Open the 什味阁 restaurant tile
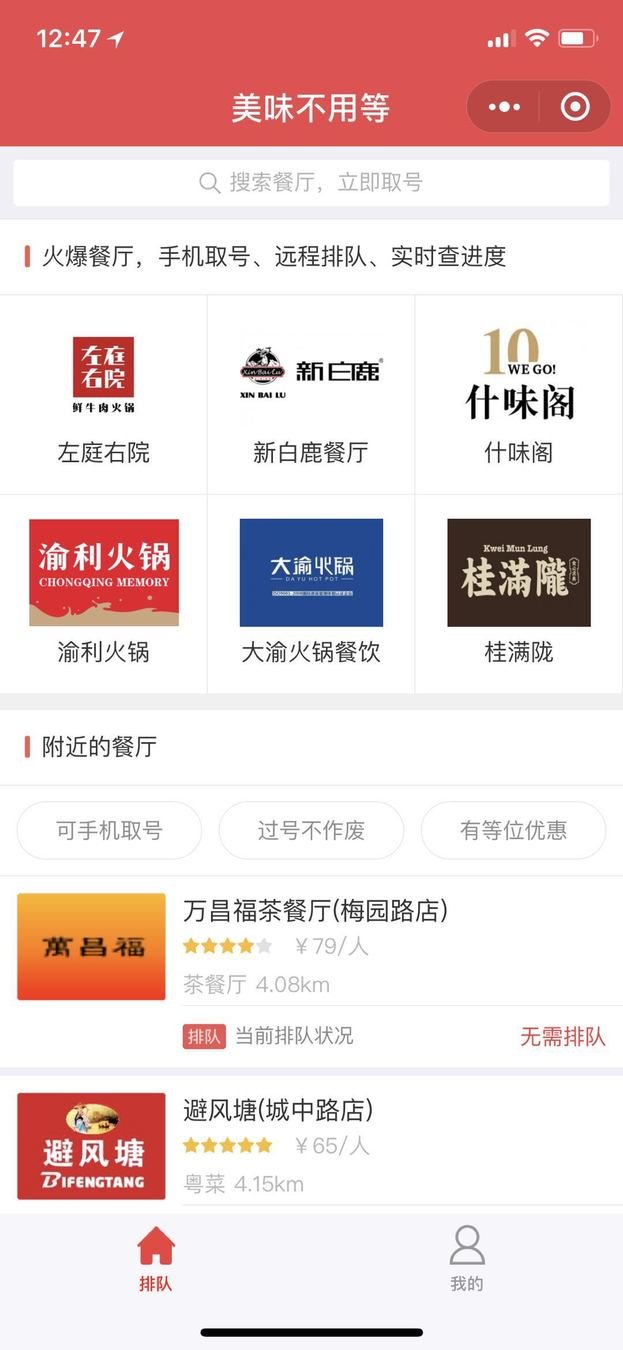623x1350 pixels. point(519,395)
